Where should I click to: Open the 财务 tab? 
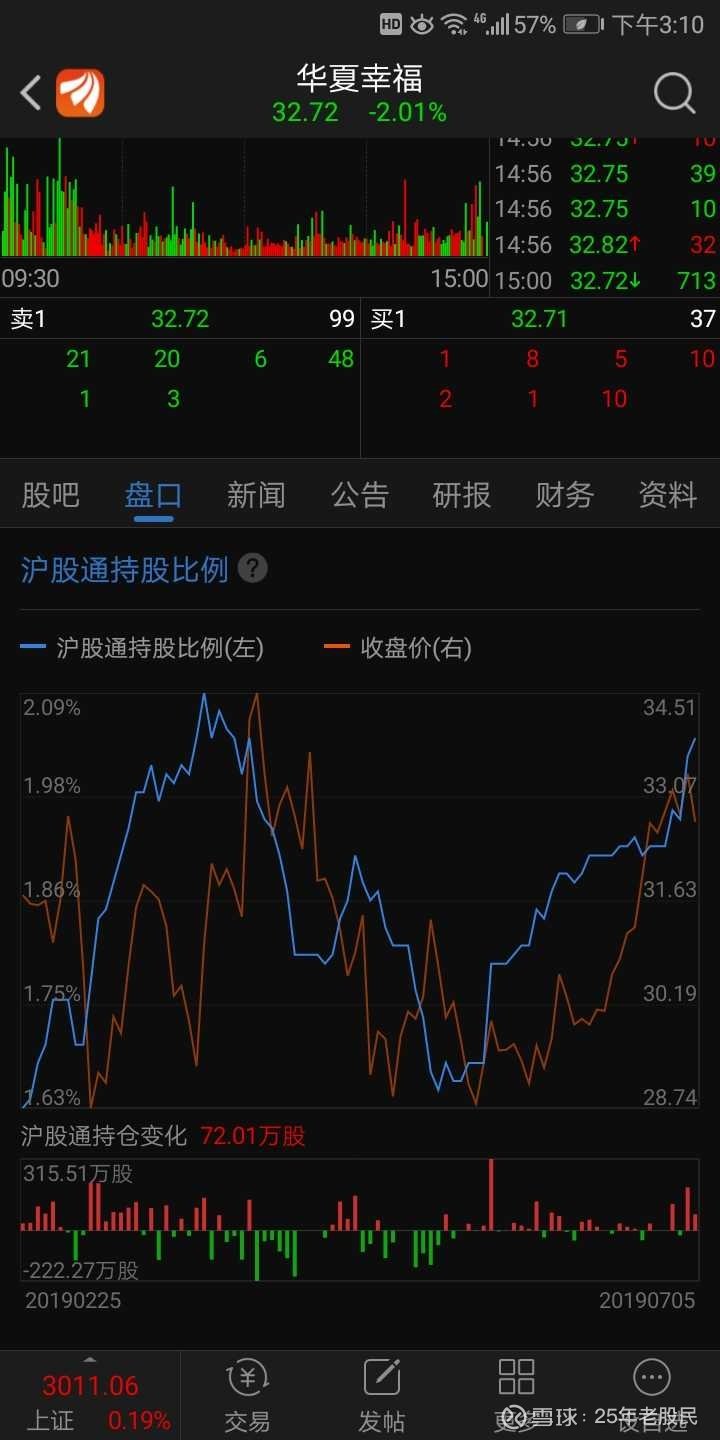[x=565, y=495]
